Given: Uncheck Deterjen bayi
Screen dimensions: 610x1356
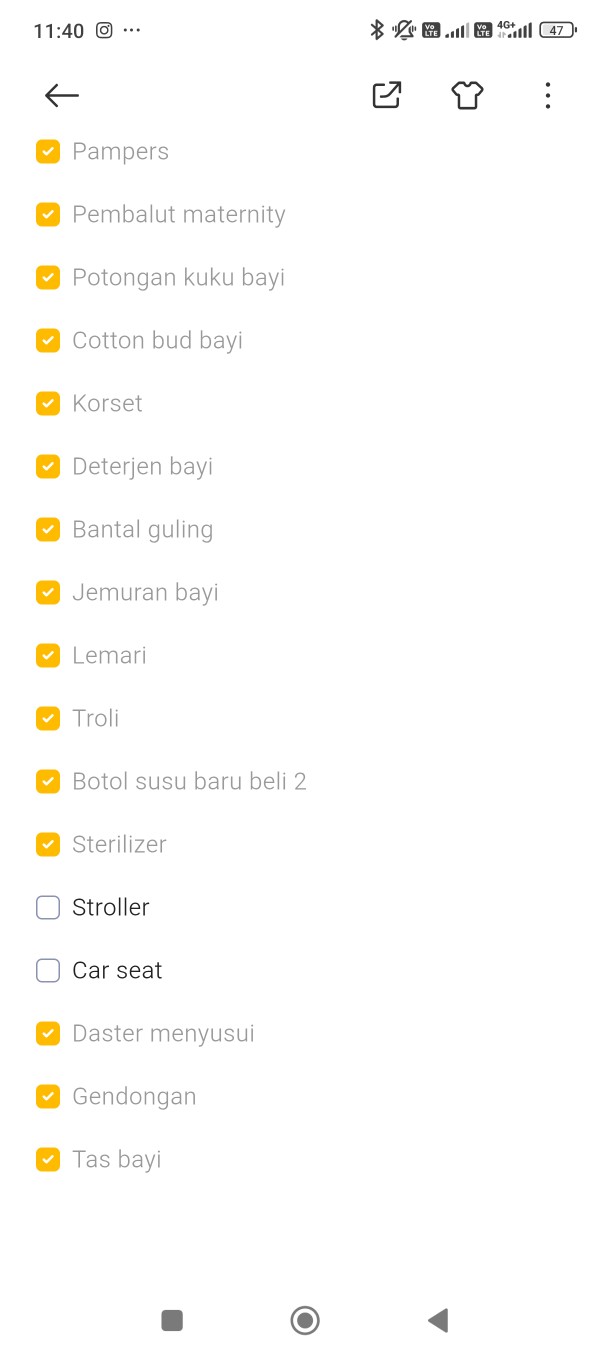Looking at the screenshot, I should click(x=48, y=466).
